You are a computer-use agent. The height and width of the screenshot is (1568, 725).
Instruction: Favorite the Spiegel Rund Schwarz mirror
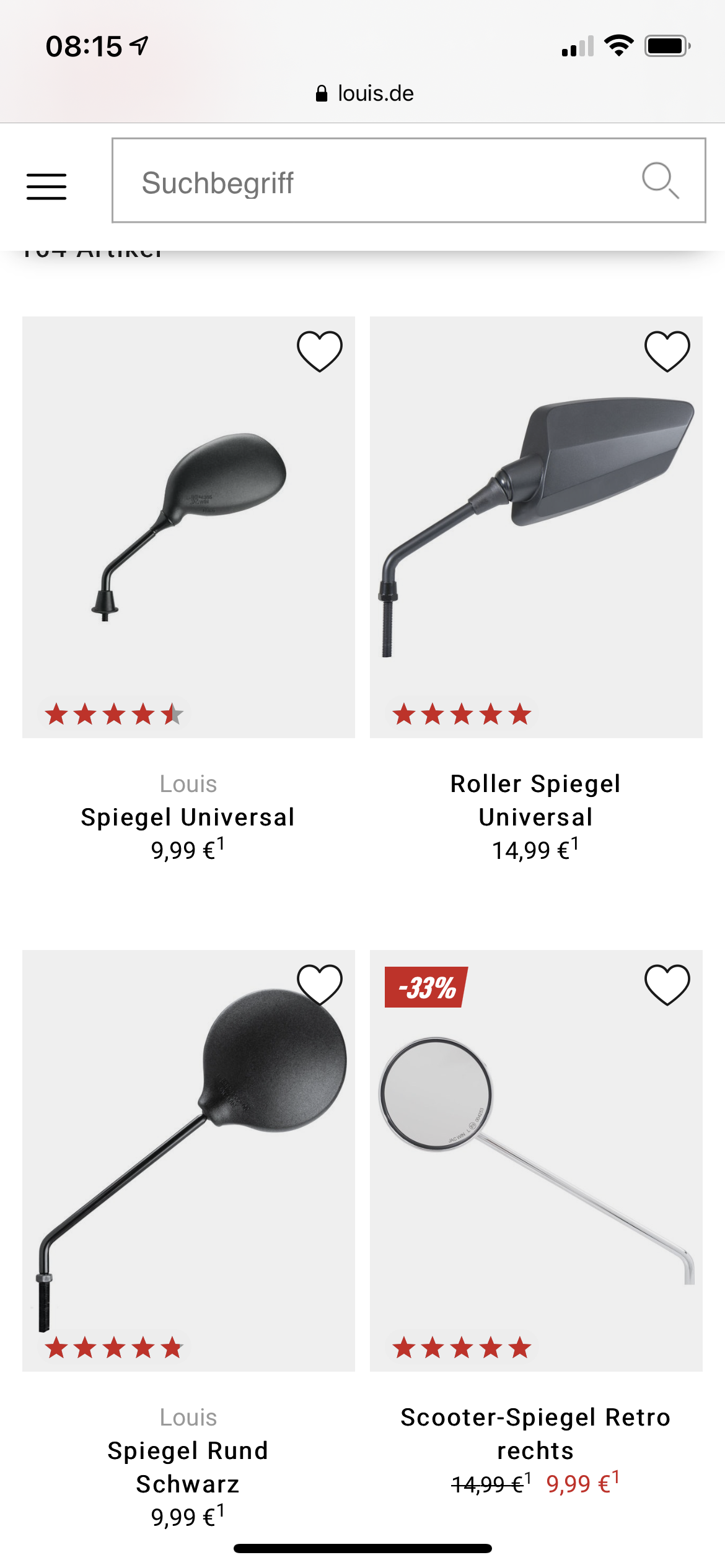[320, 985]
